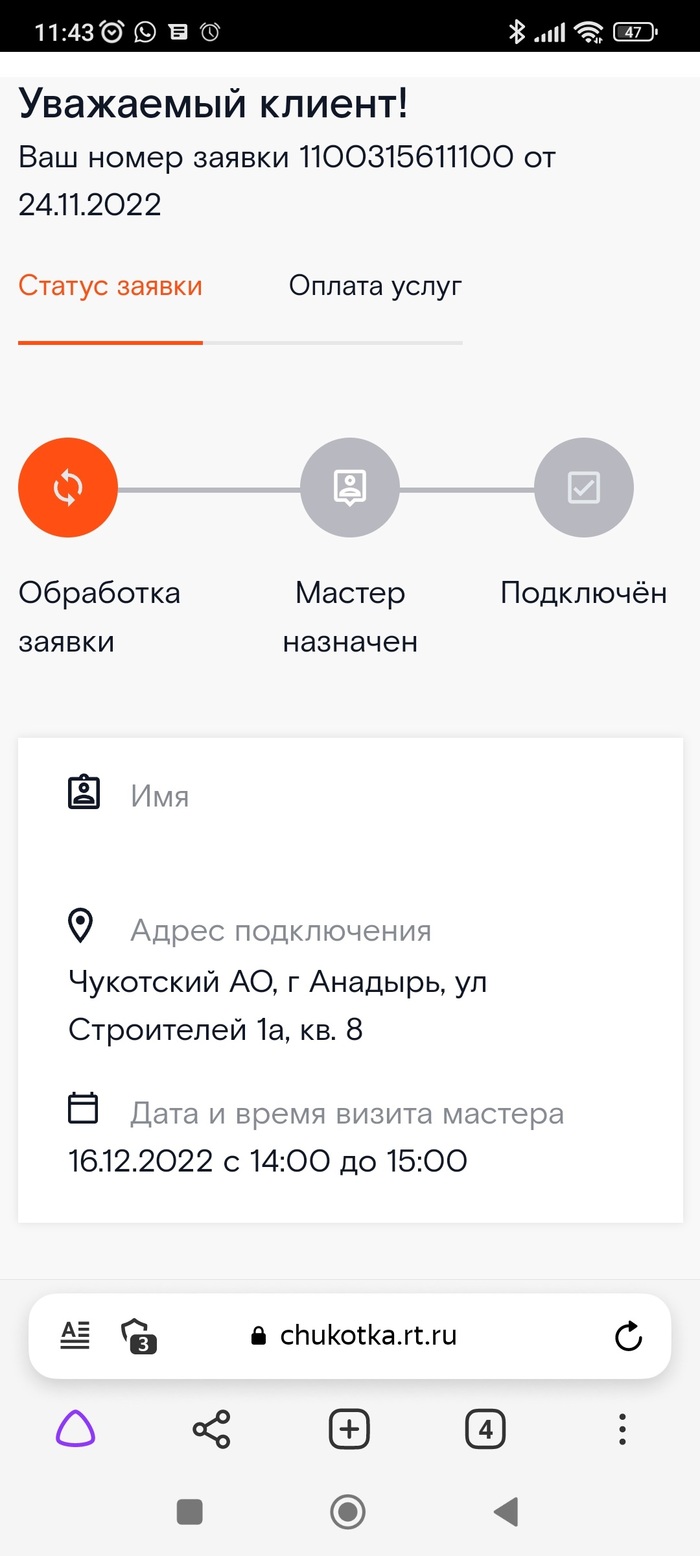Select the Статус заявки tab

[110, 286]
